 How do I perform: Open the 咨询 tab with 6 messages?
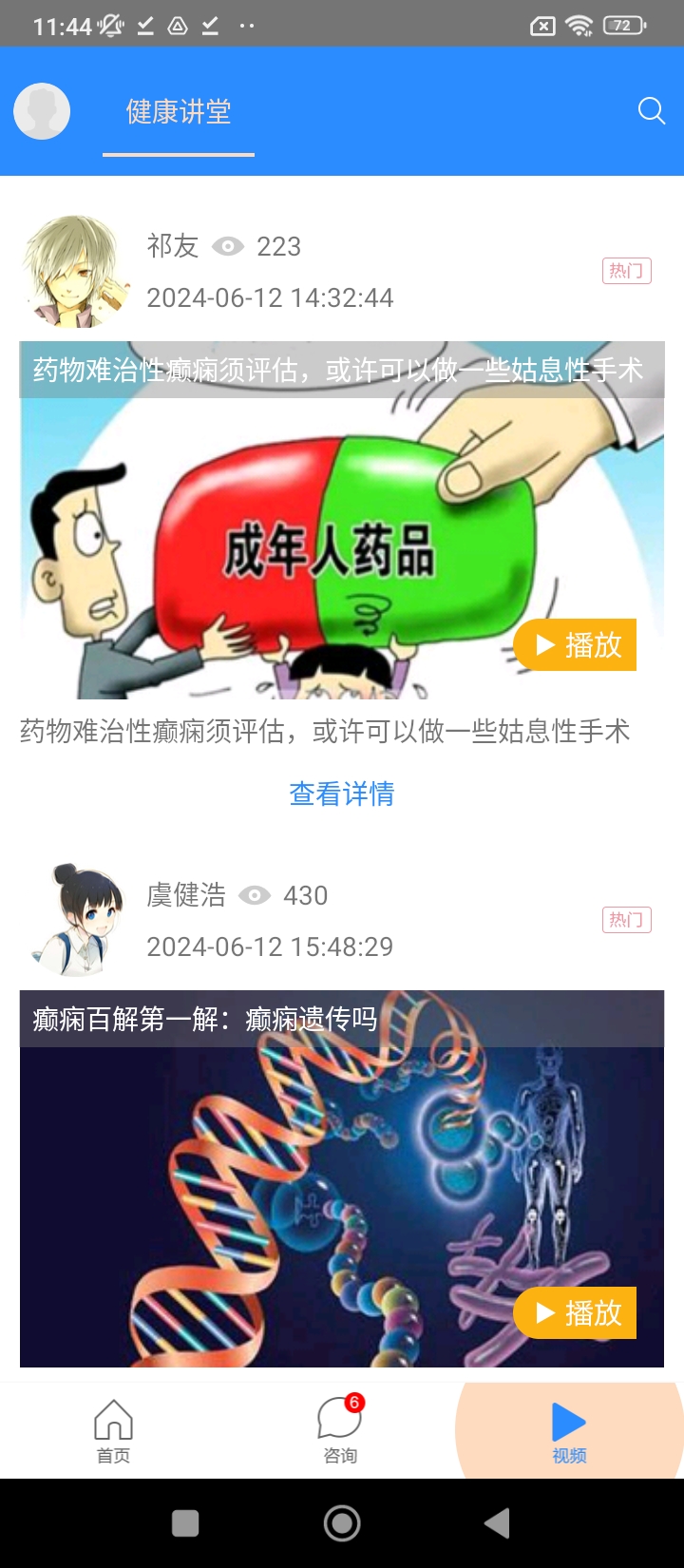pos(340,1431)
